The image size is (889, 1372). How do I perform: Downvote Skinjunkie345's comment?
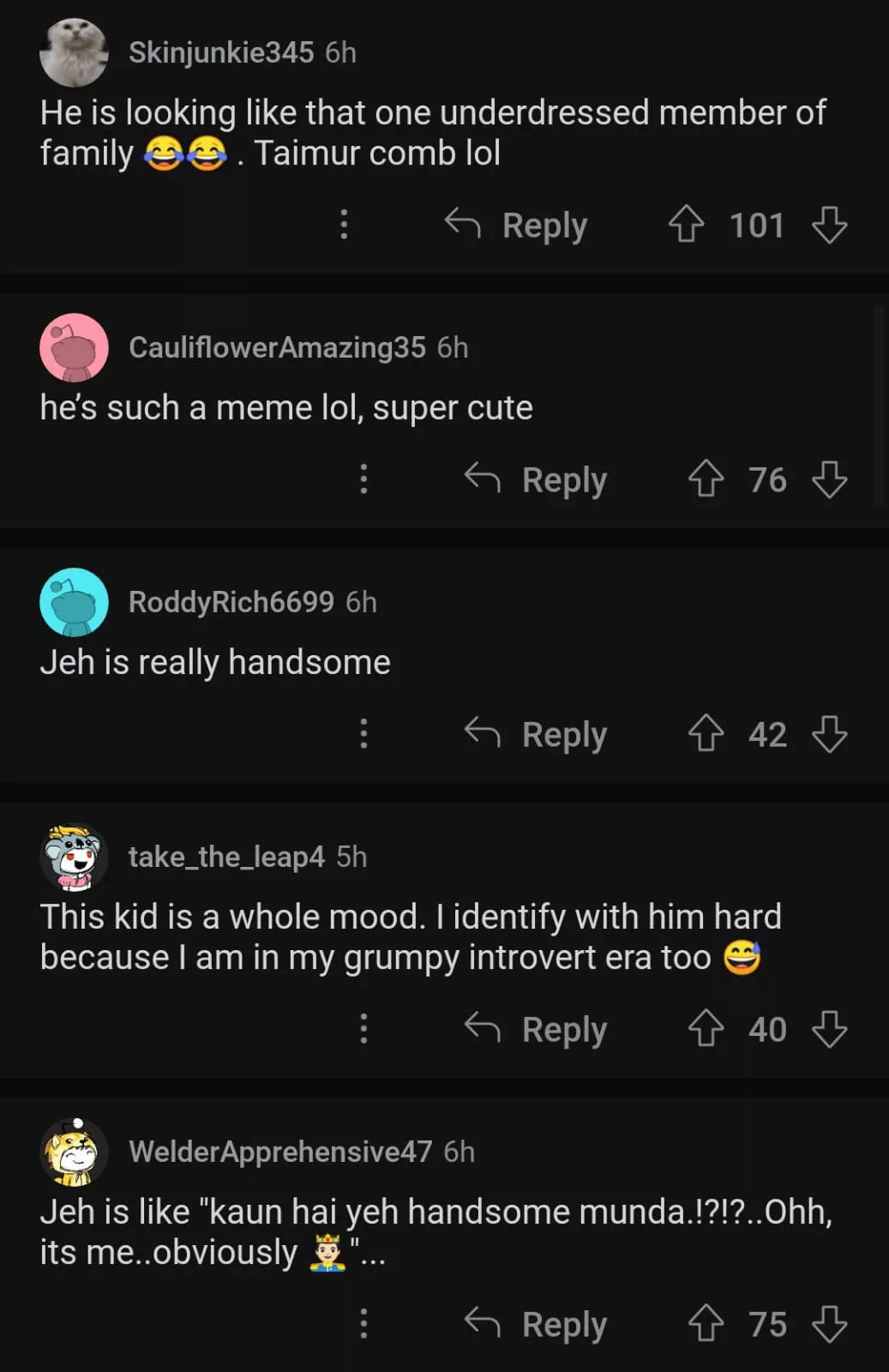pos(829,225)
